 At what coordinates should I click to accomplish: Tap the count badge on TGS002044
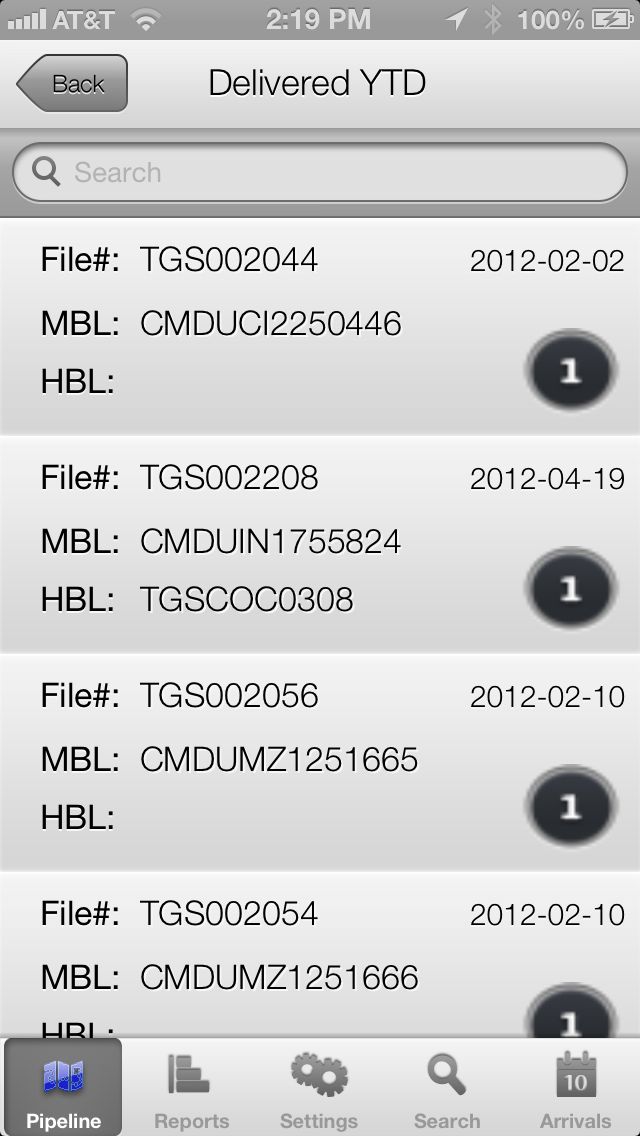[x=570, y=371]
